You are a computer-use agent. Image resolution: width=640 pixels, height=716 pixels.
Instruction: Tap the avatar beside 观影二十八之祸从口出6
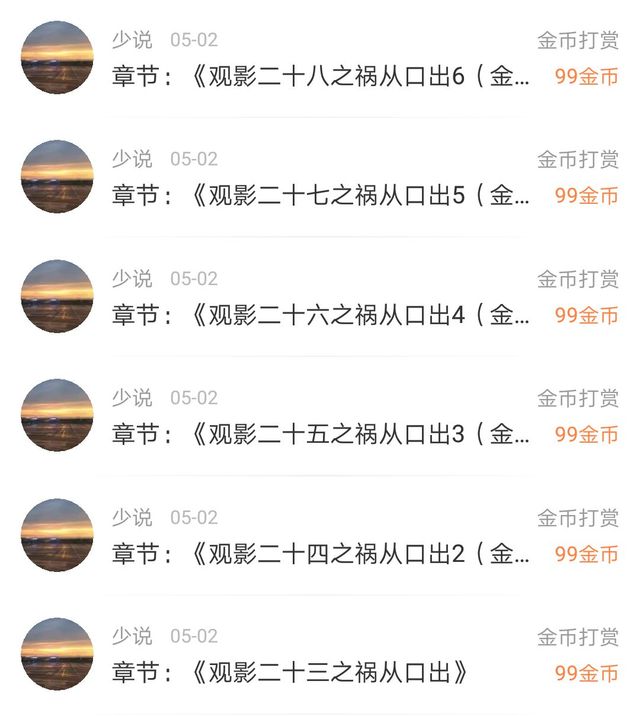pos(57,58)
